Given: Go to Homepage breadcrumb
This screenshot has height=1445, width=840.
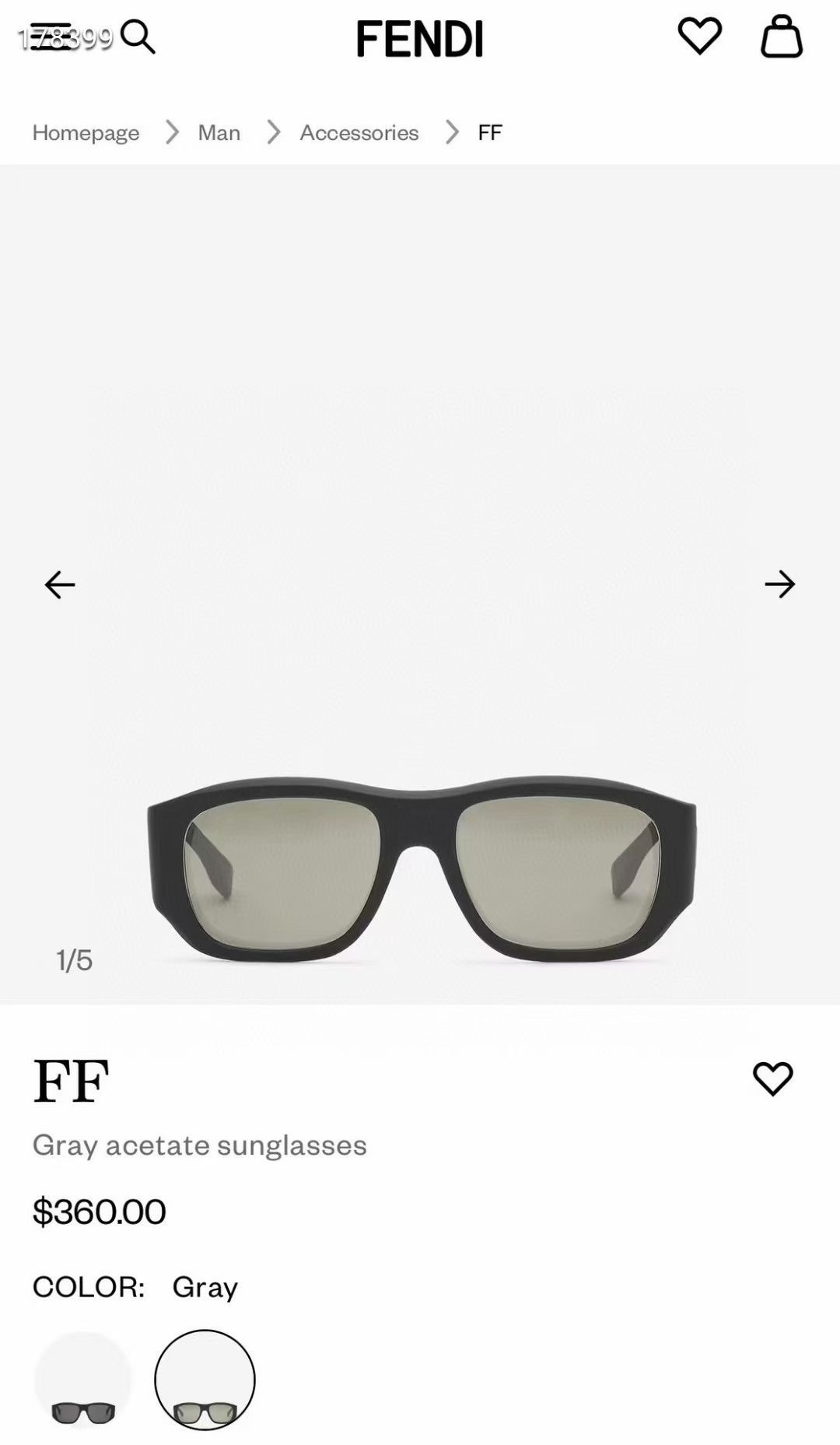Looking at the screenshot, I should pos(86,132).
